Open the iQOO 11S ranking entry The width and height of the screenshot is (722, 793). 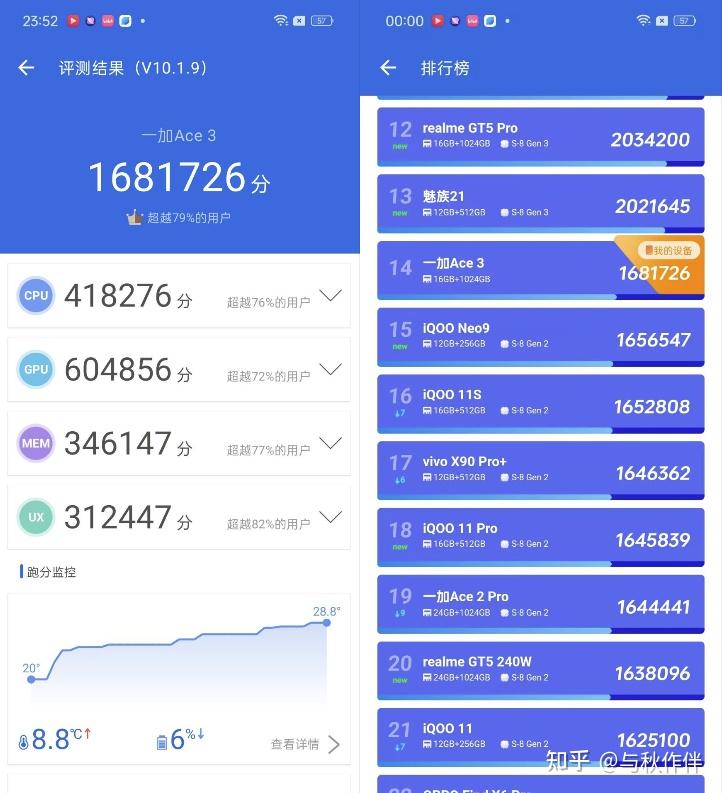click(x=540, y=403)
